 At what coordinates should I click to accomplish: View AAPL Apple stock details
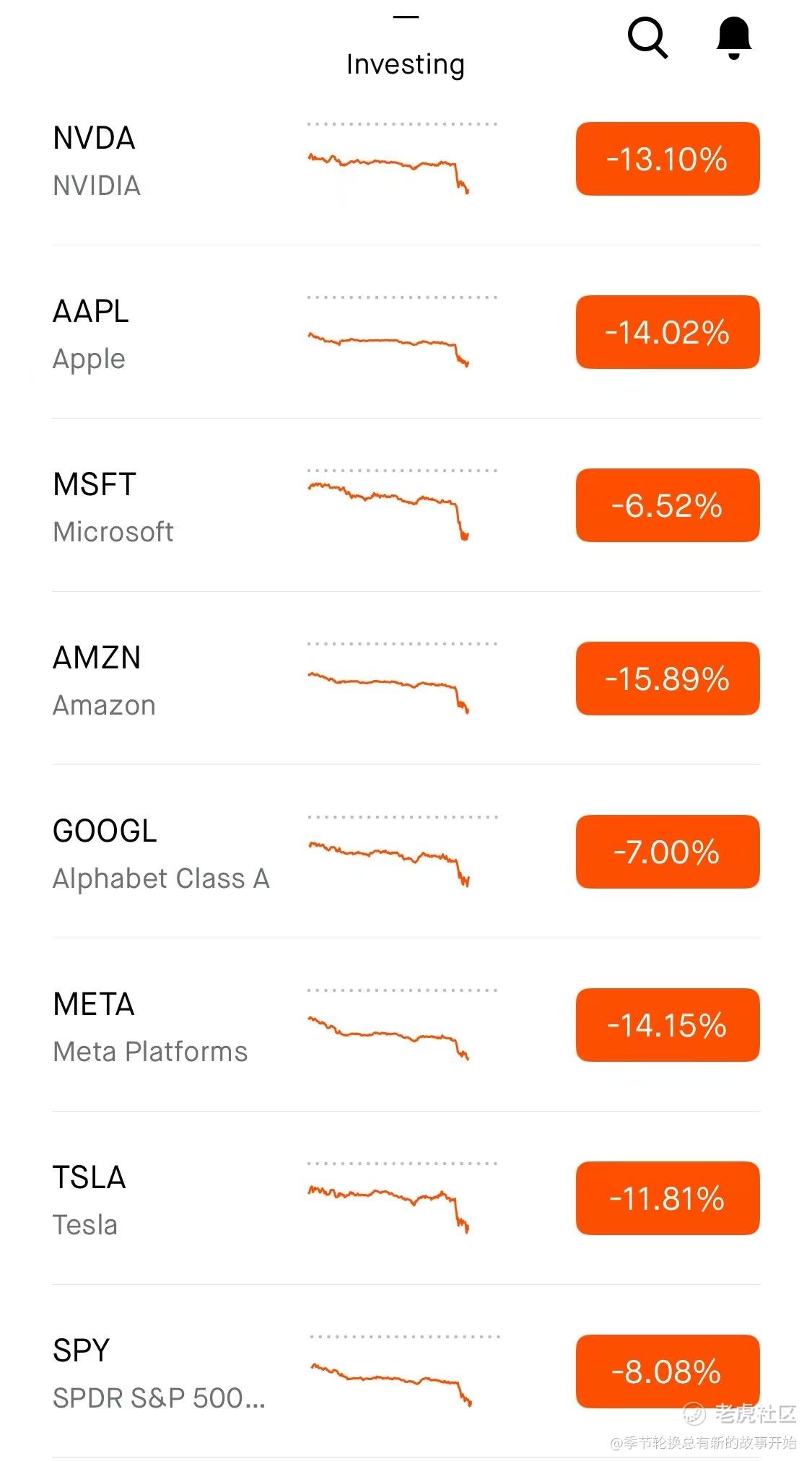coord(406,332)
